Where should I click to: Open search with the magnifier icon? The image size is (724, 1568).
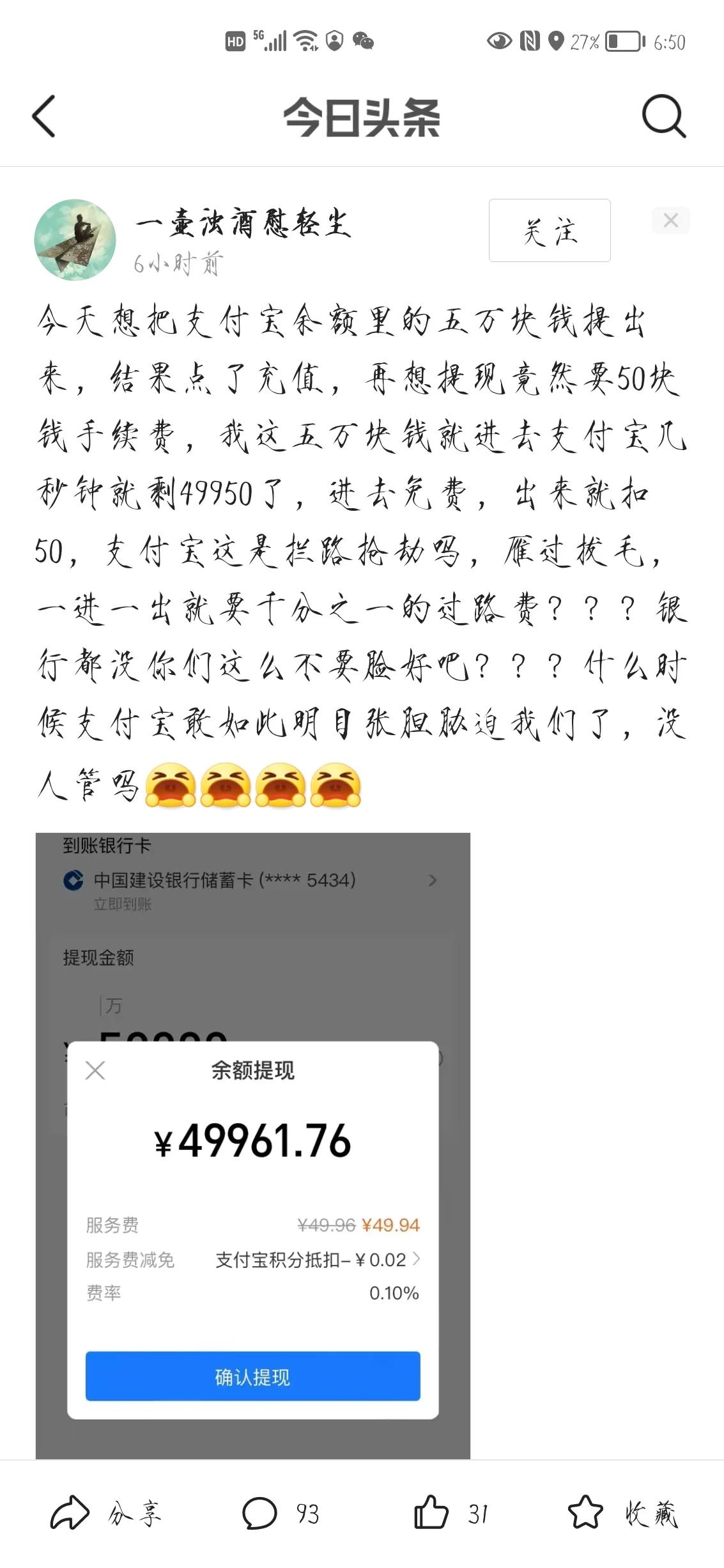[x=663, y=116]
